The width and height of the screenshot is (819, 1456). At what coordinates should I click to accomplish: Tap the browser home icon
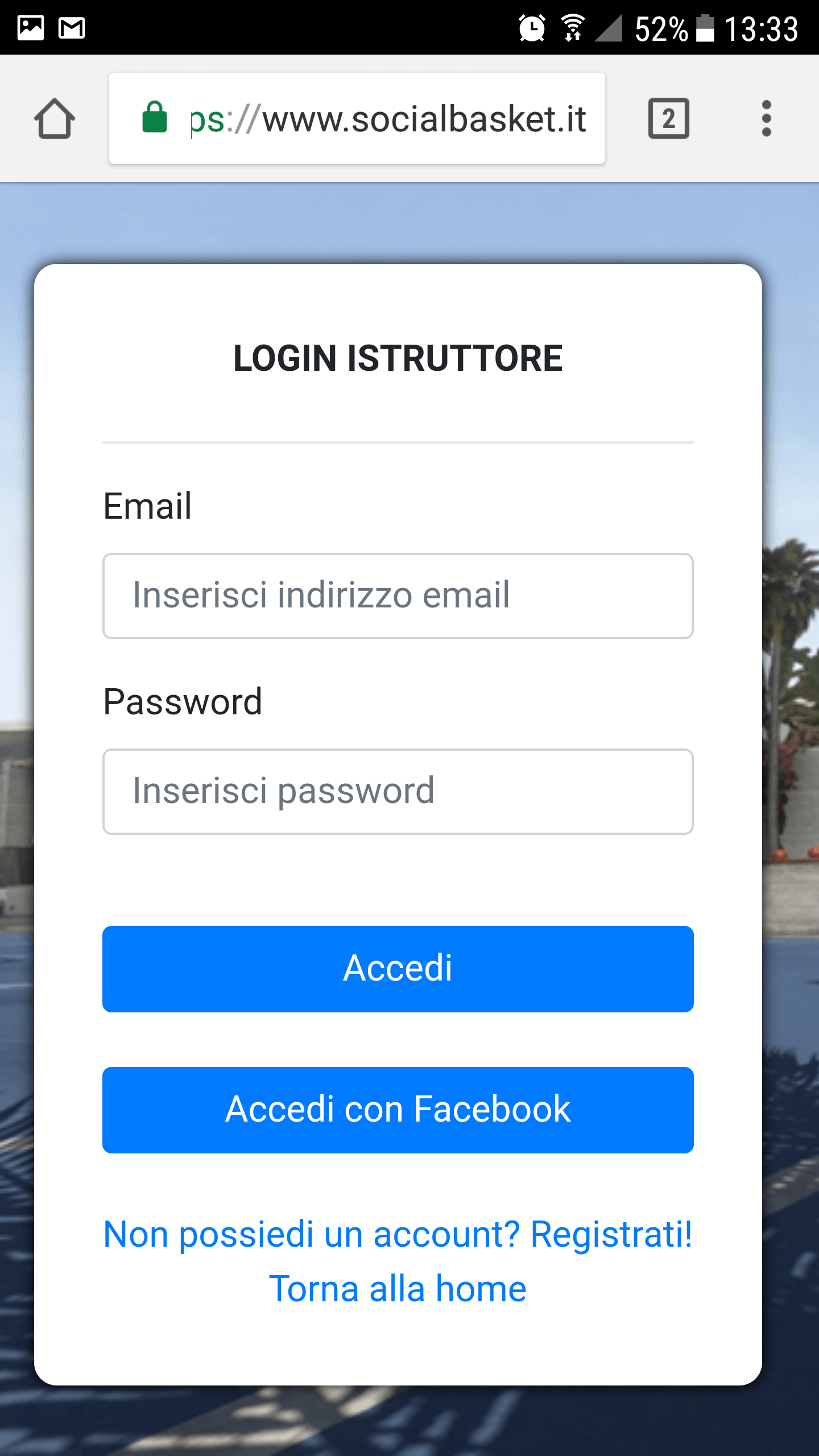[55, 119]
